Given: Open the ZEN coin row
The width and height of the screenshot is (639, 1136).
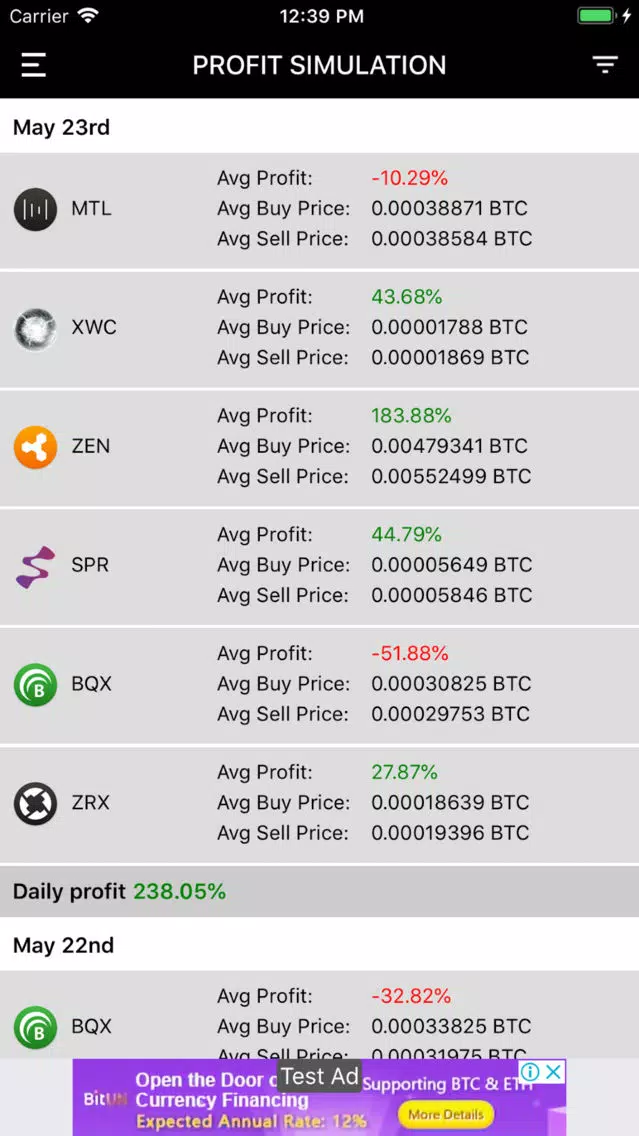Looking at the screenshot, I should click(x=320, y=448).
